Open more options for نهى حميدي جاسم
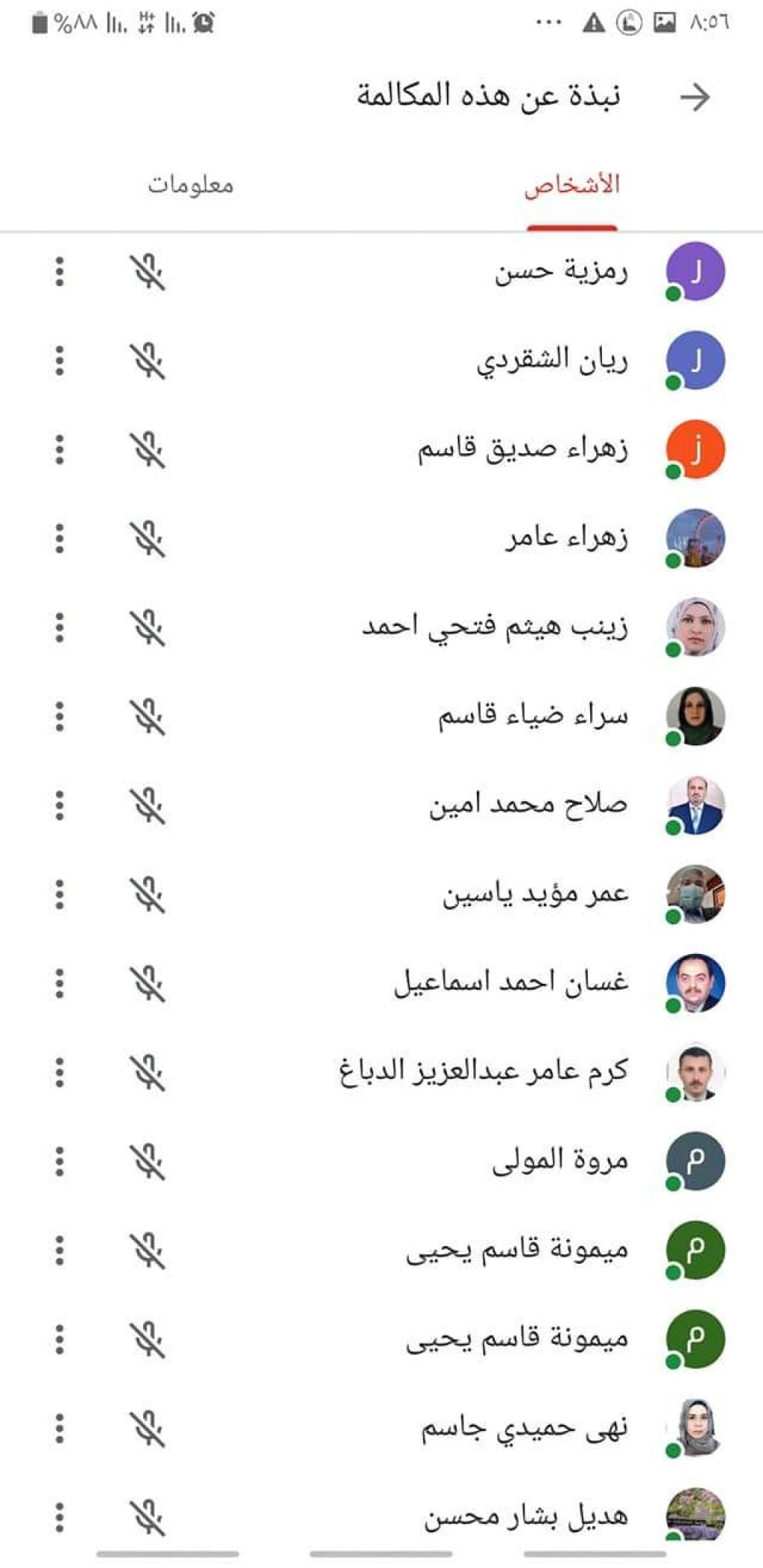This screenshot has height=1568, width=763. [x=60, y=1429]
